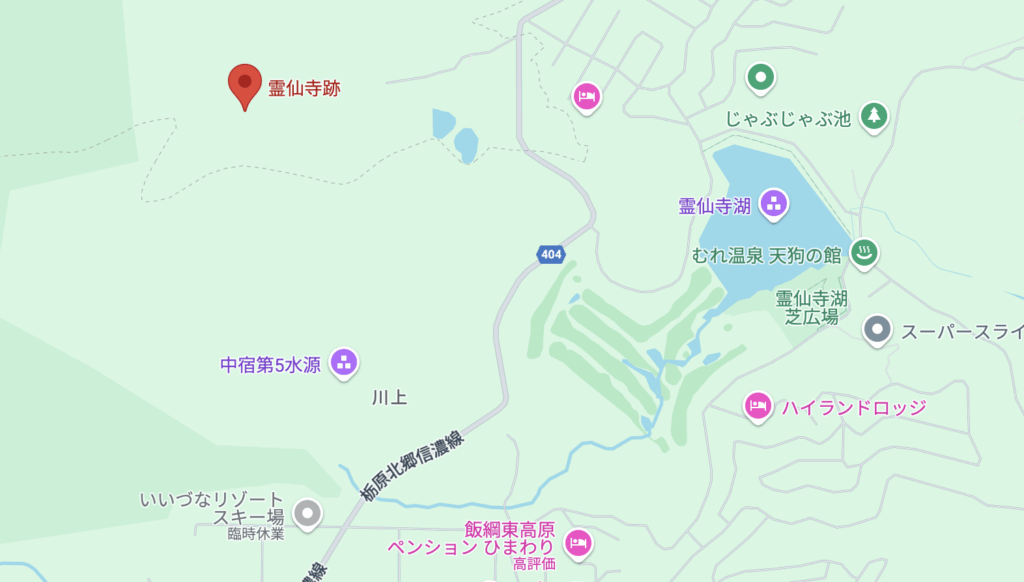Open the いいづなリゾートスキー場 marker
1024x582 pixels.
coord(308,514)
